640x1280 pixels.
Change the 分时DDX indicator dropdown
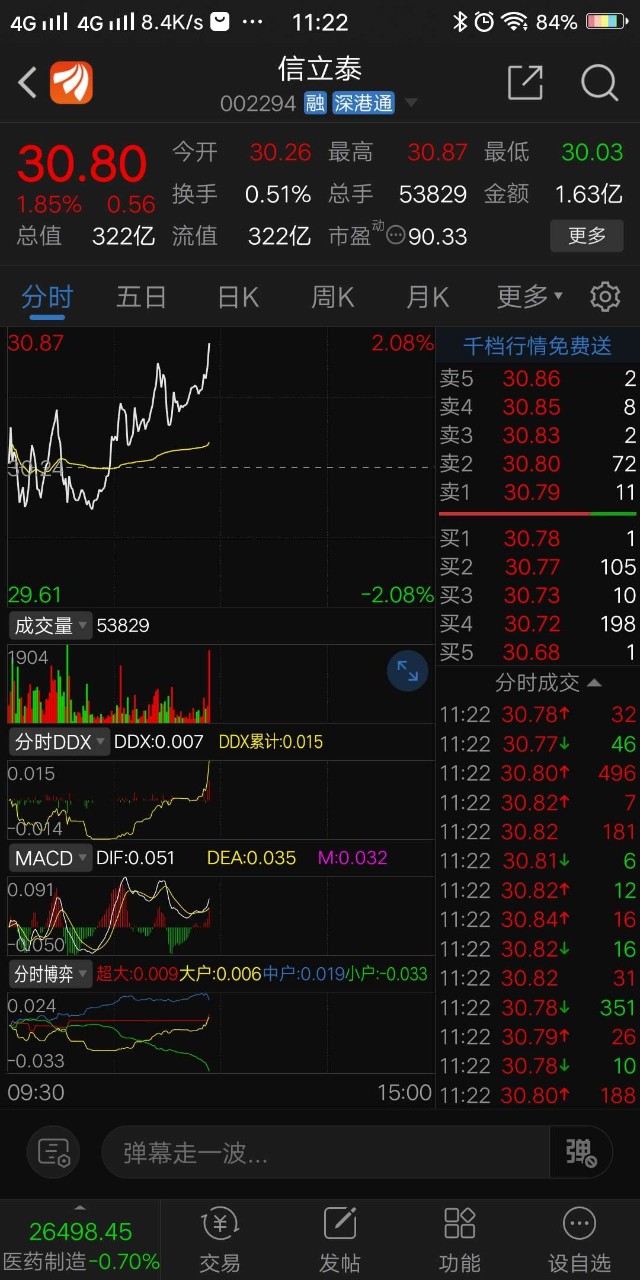(x=58, y=742)
